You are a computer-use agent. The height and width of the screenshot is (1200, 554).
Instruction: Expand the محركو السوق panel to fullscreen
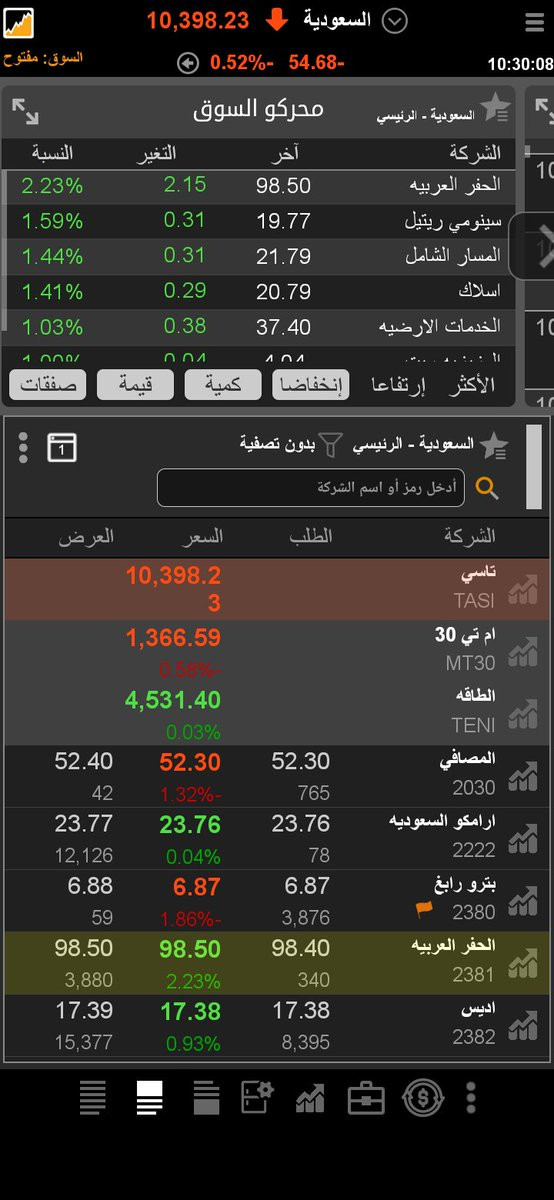tap(25, 111)
